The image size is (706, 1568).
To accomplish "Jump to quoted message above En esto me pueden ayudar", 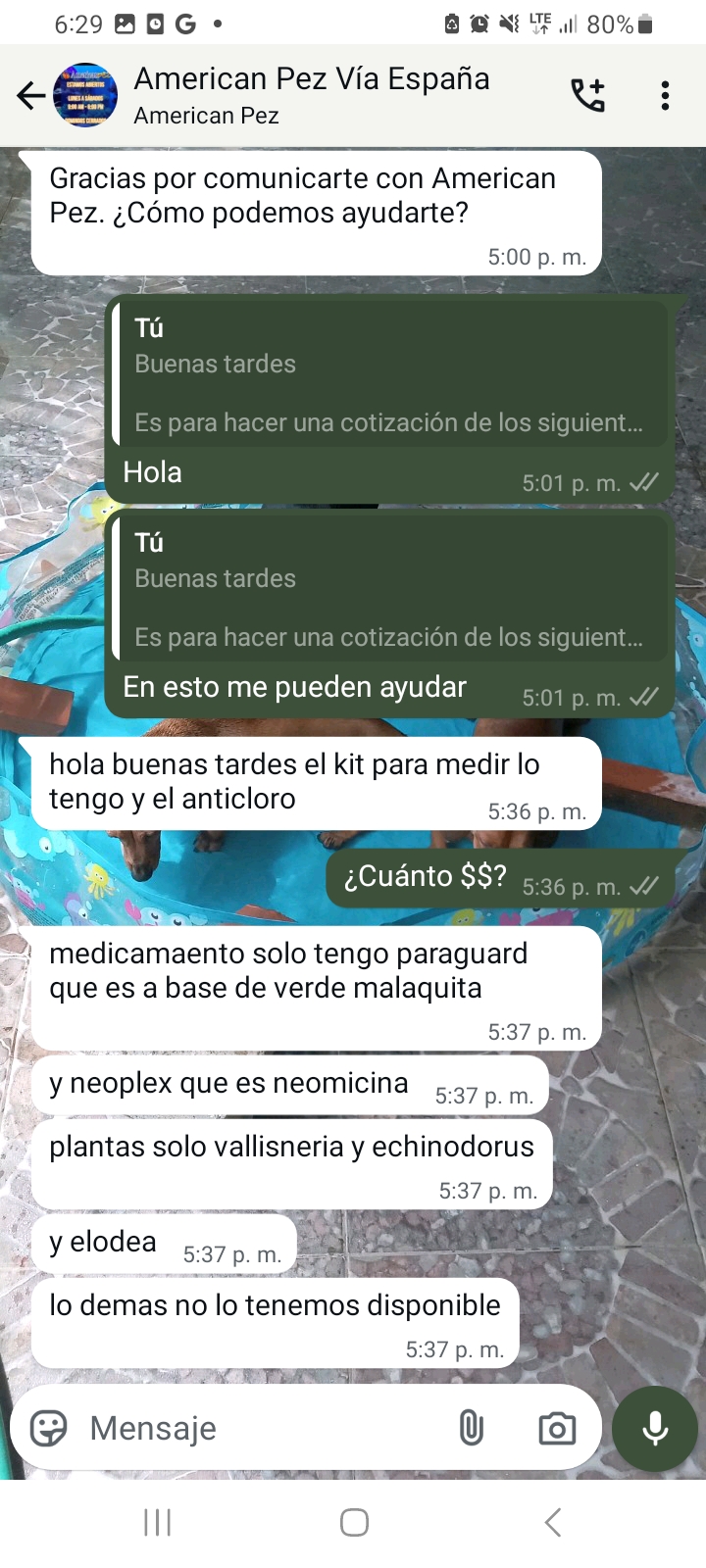I will 391,589.
